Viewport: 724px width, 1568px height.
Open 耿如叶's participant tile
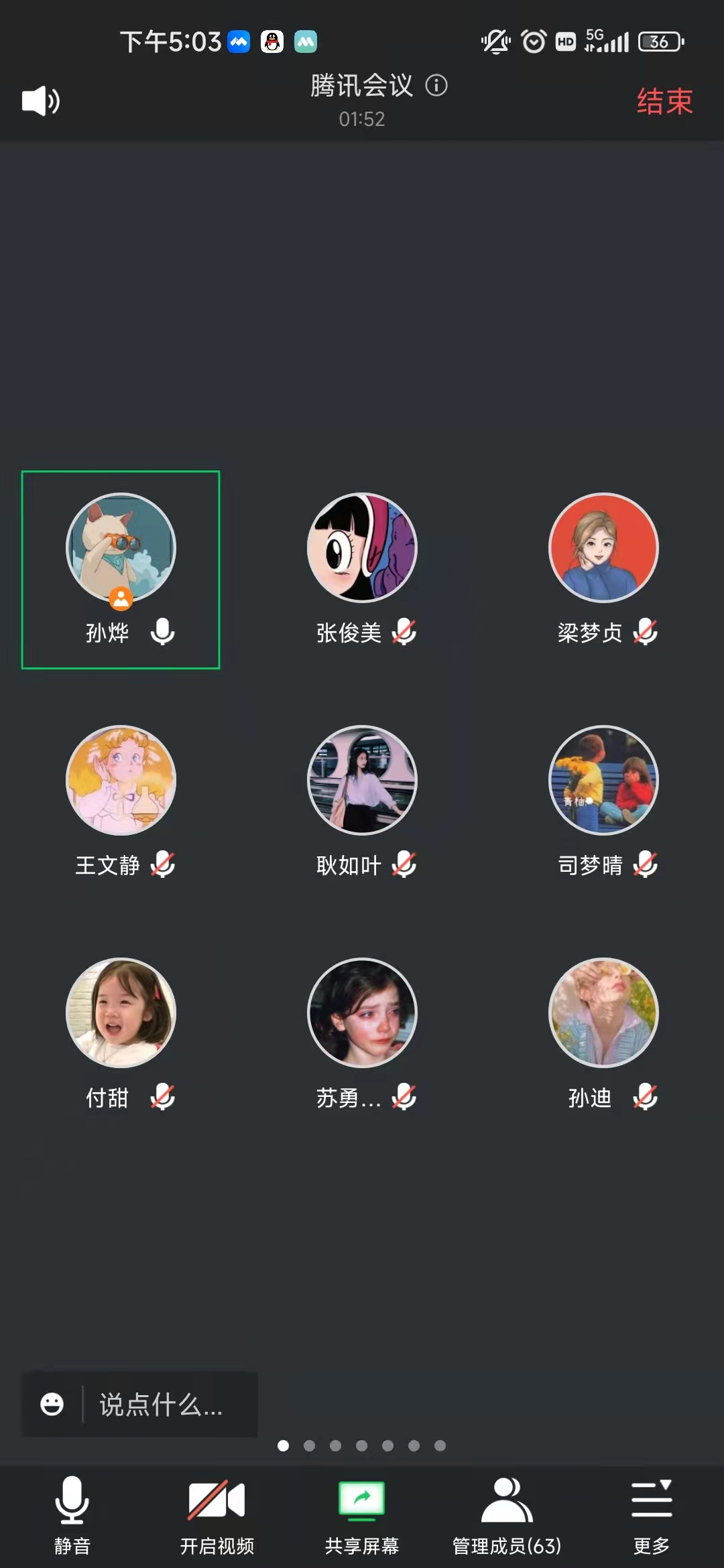click(362, 781)
